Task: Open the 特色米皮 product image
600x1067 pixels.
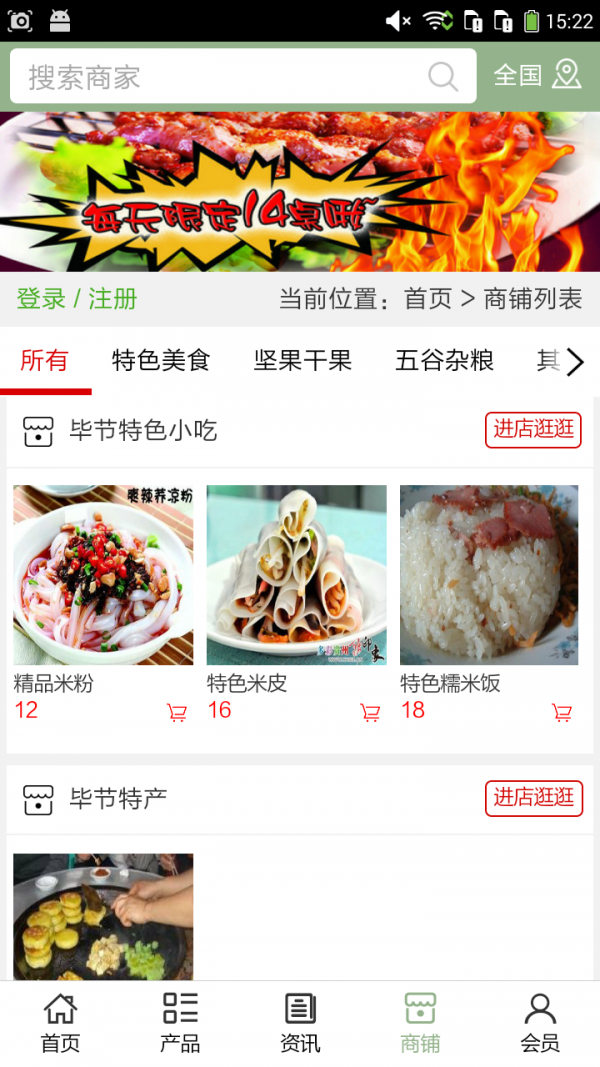Action: click(x=296, y=575)
